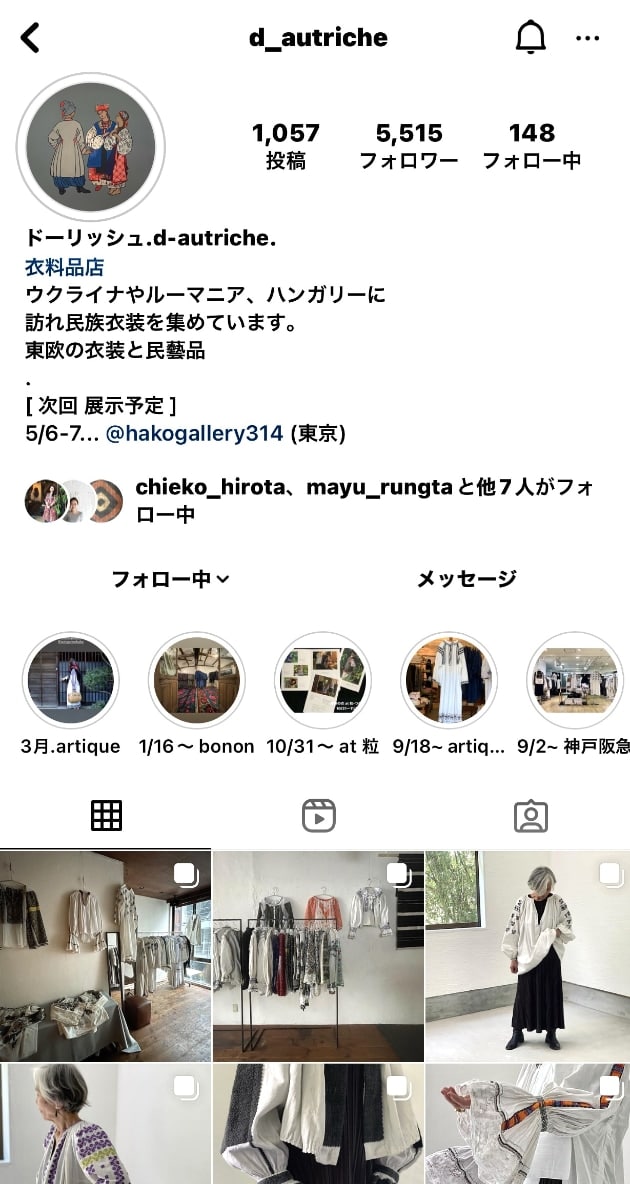Open the 9/2~ 神戸阪急 highlight

click(x=574, y=680)
